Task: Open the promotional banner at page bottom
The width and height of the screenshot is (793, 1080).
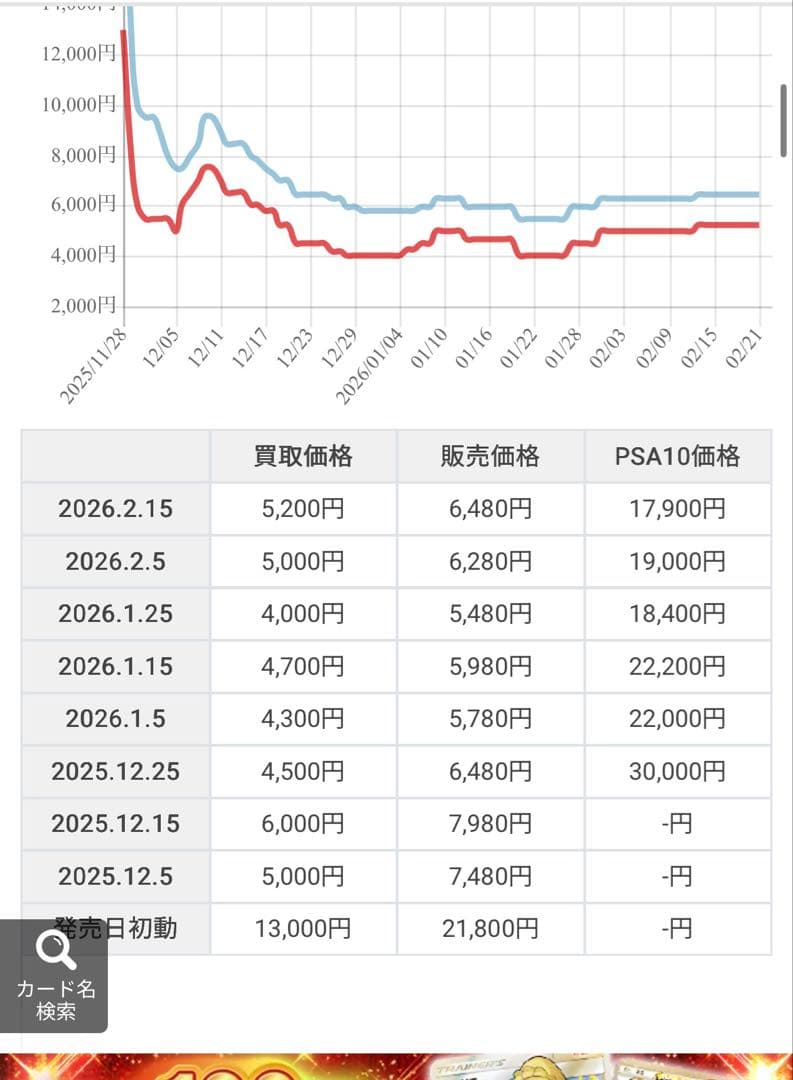Action: click(396, 1065)
